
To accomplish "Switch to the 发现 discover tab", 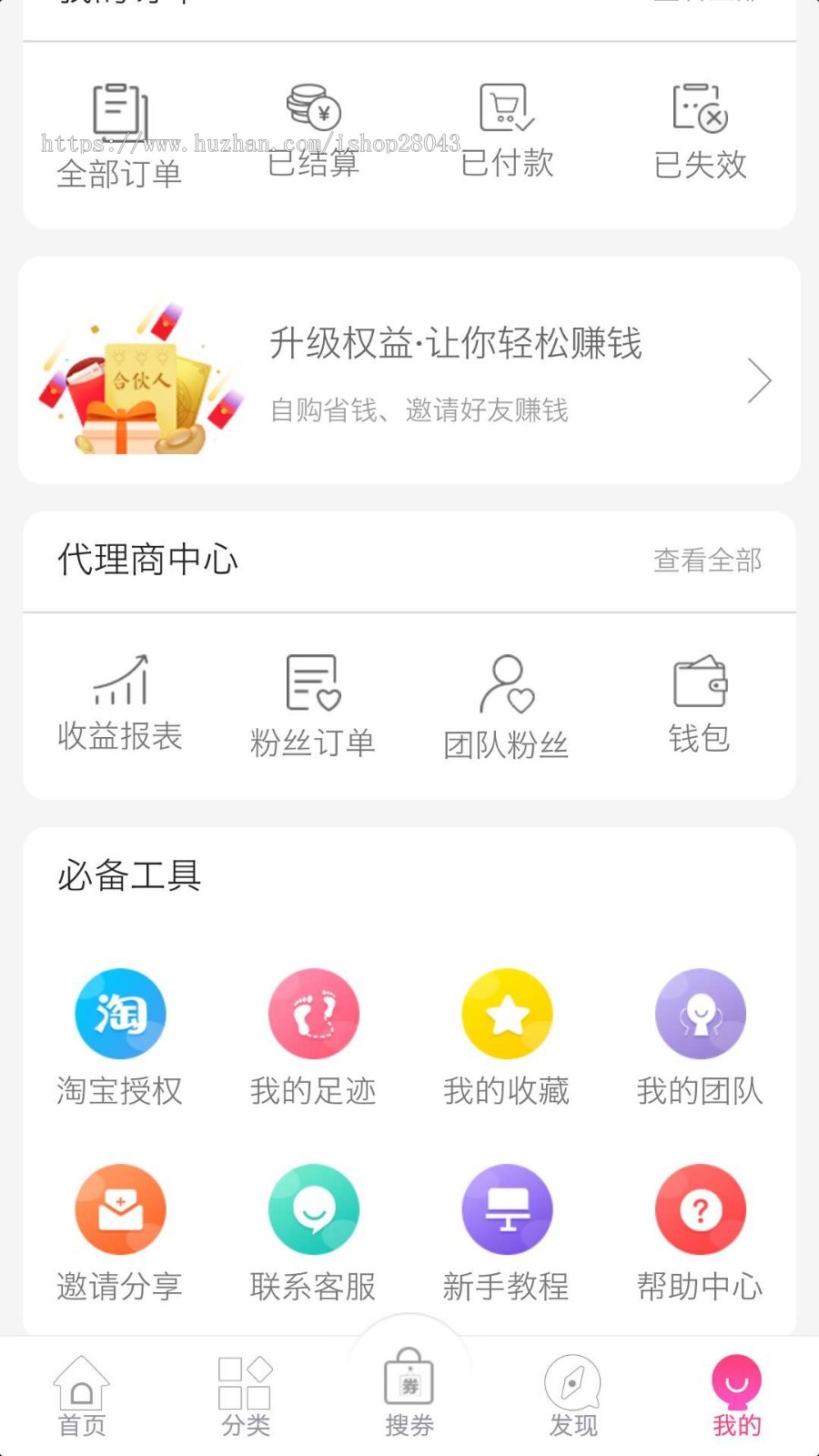I will (x=573, y=1397).
